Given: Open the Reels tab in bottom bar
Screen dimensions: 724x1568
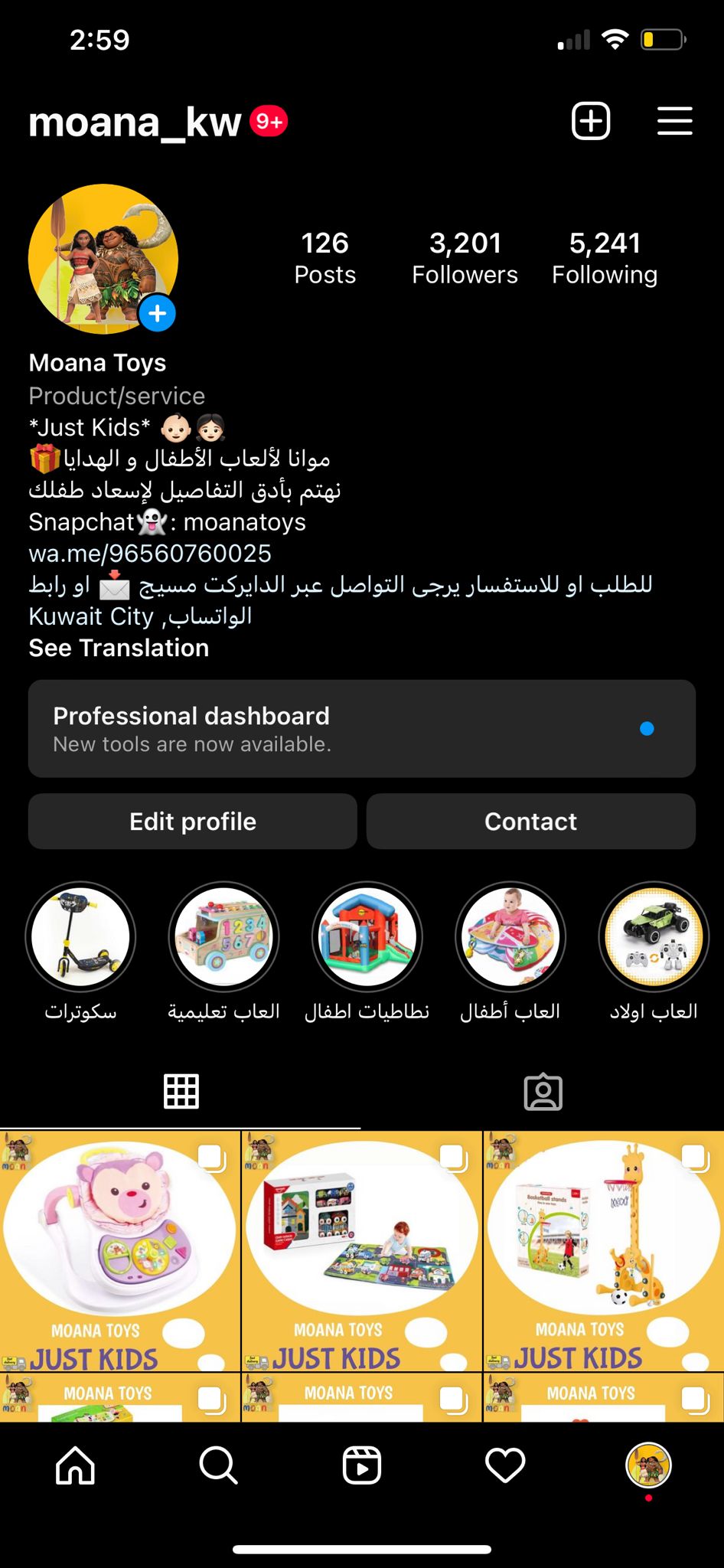Looking at the screenshot, I should click(361, 1466).
